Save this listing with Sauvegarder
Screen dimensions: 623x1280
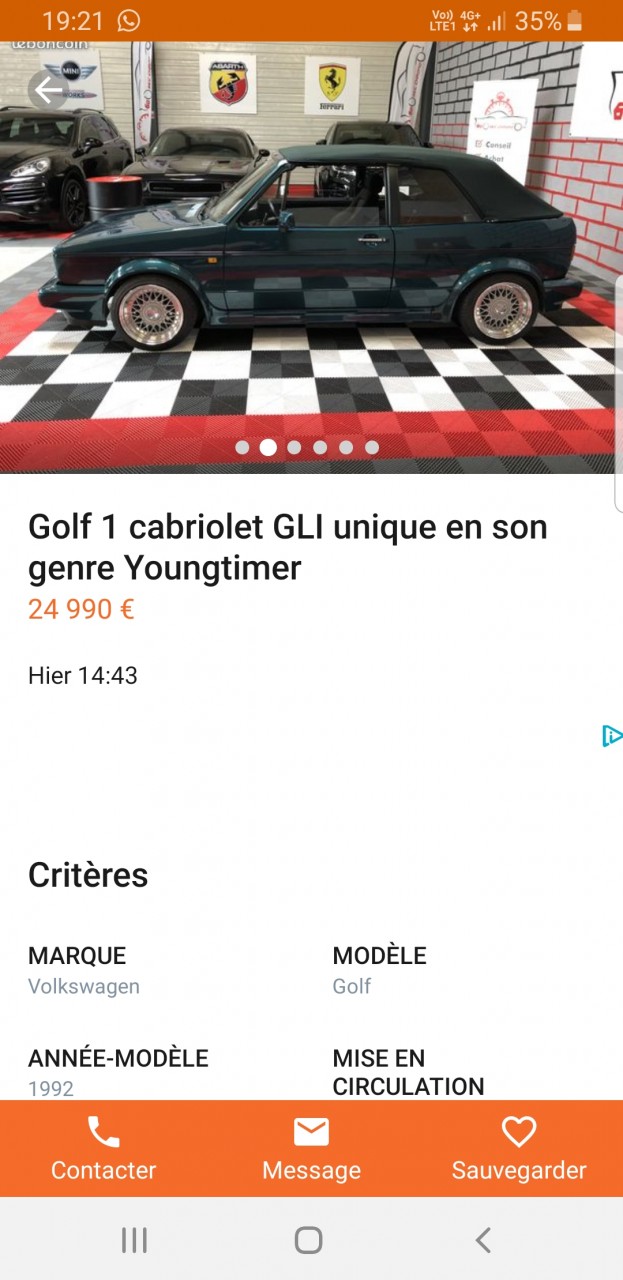(x=519, y=1148)
